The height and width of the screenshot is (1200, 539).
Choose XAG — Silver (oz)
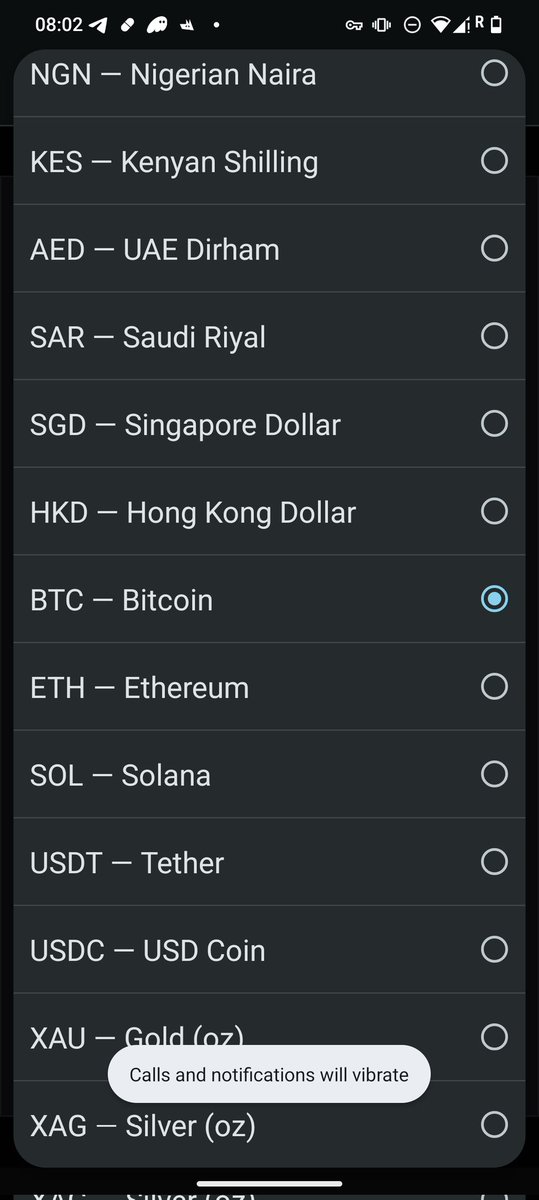click(269, 1125)
